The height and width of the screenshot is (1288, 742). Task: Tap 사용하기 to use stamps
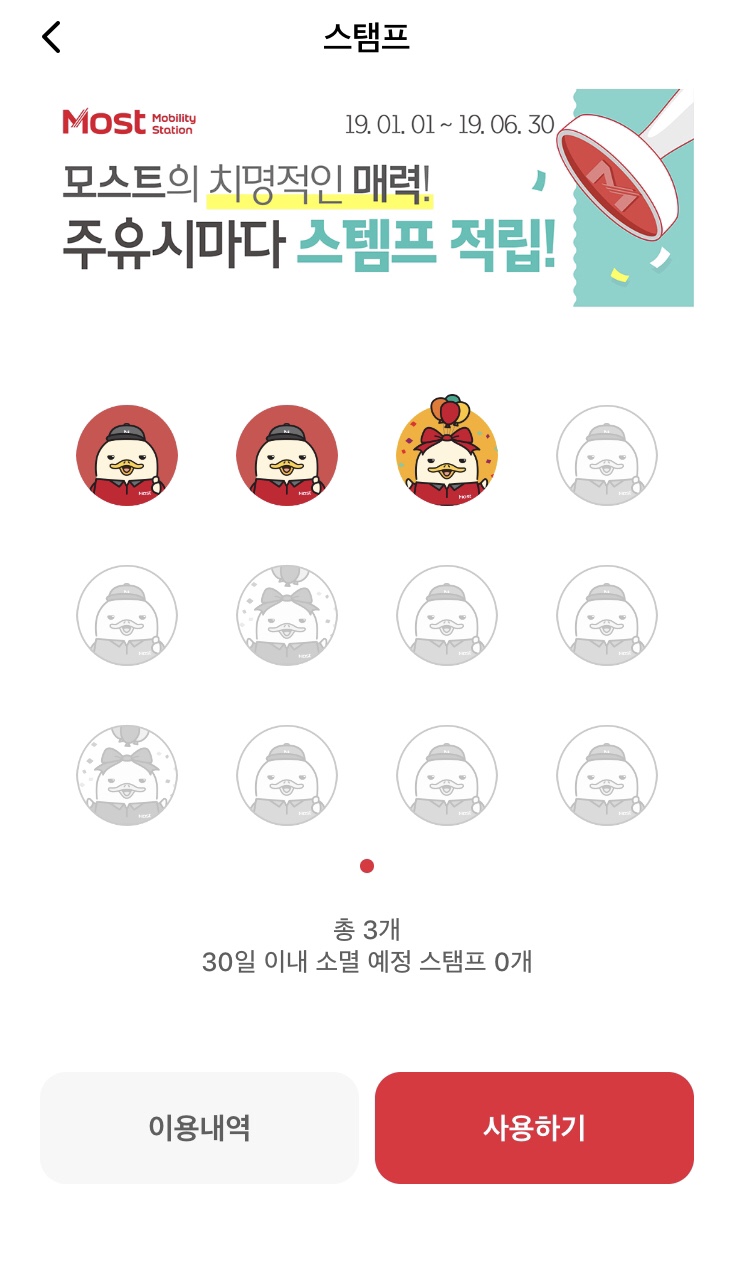pyautogui.click(x=534, y=1128)
